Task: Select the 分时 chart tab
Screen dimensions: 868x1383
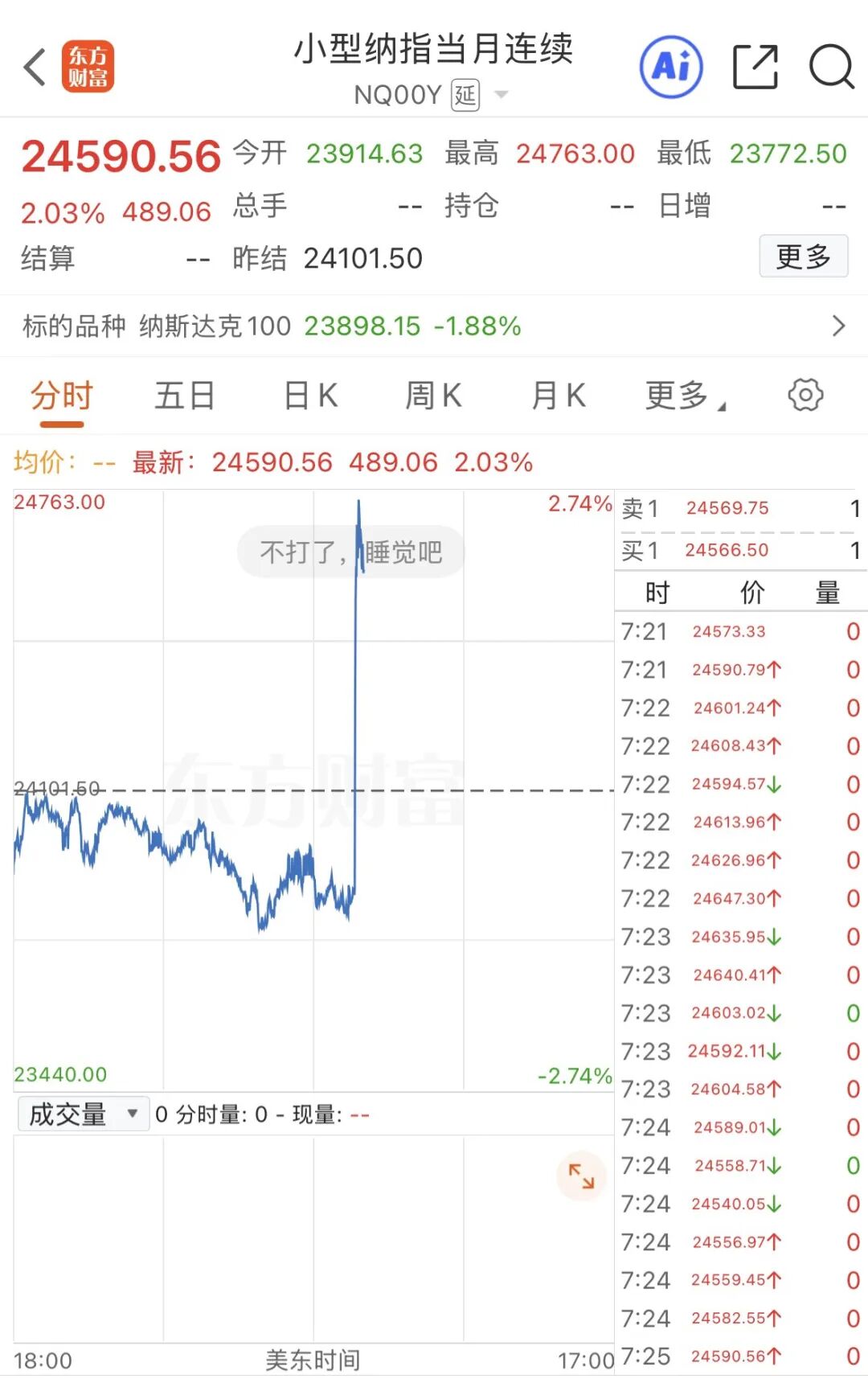Action: point(62,396)
